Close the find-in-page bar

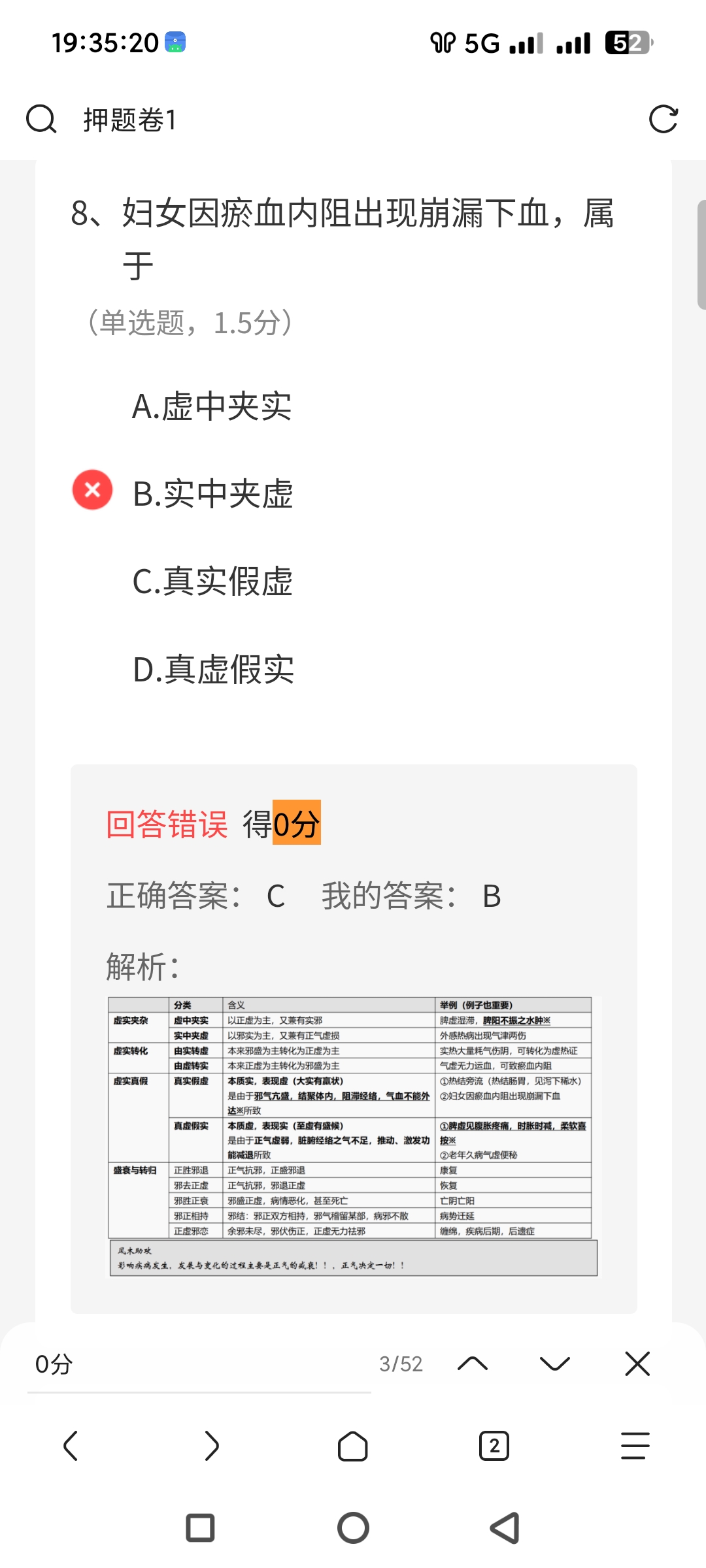[x=637, y=1364]
